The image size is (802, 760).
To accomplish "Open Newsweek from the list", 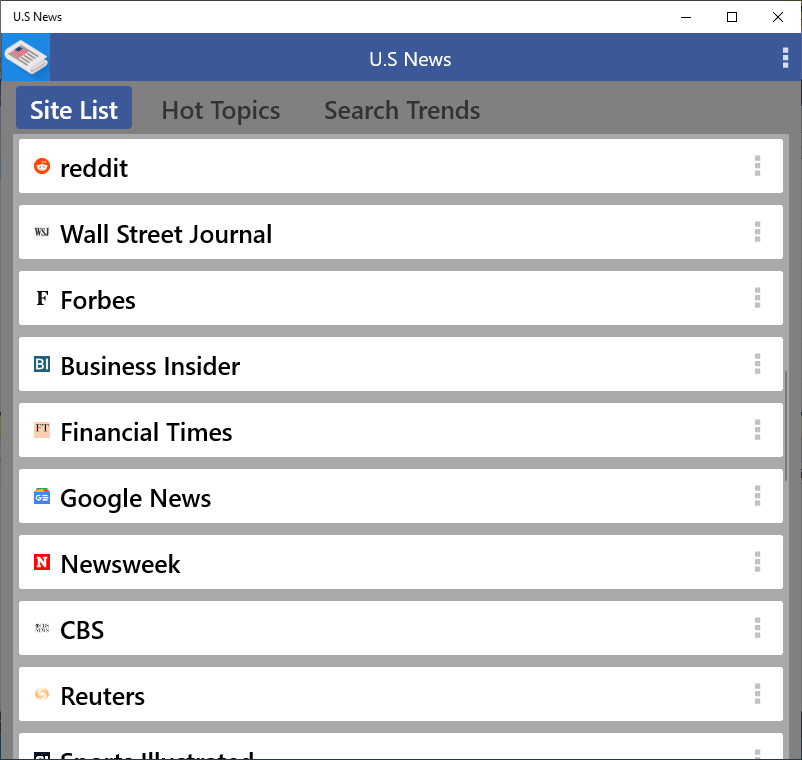I will click(x=400, y=562).
